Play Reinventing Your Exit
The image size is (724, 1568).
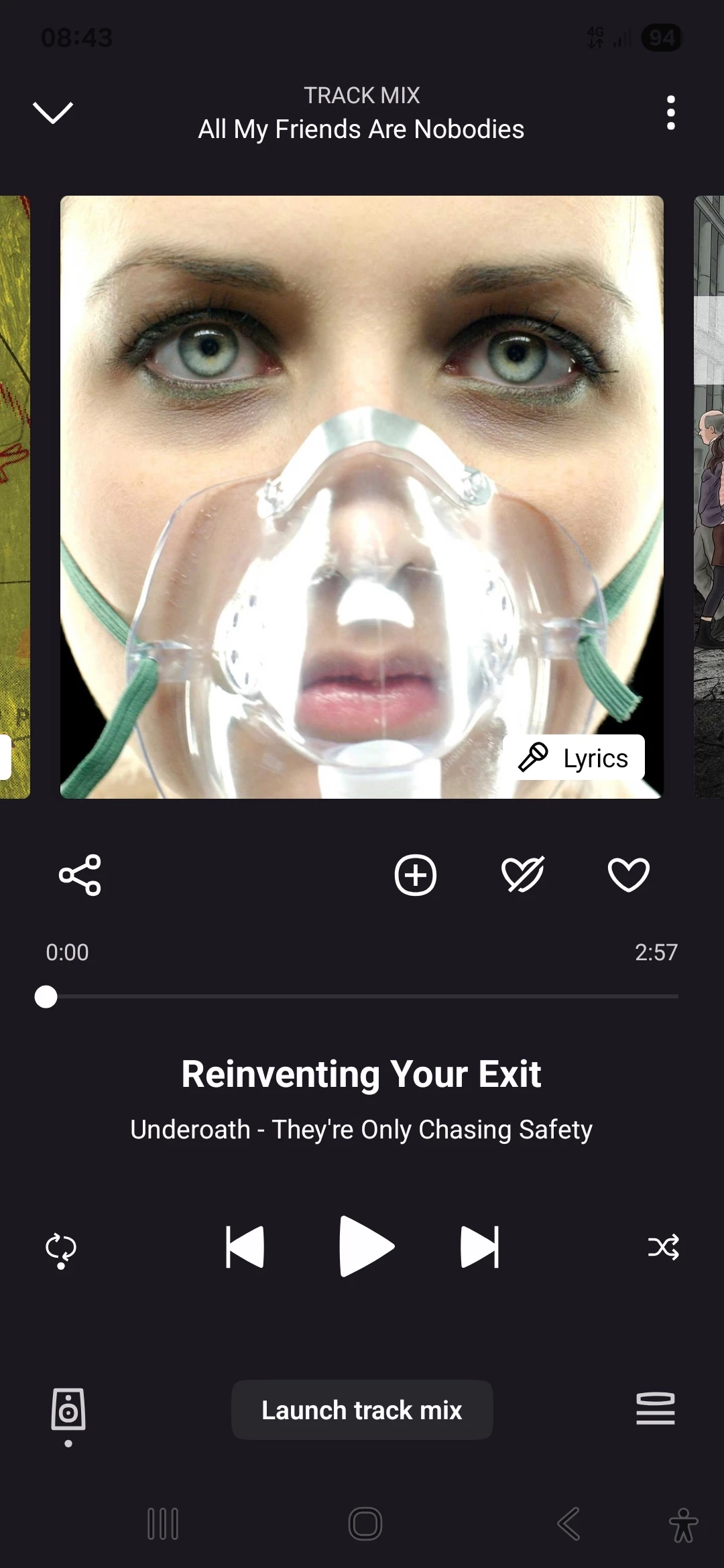(365, 1246)
